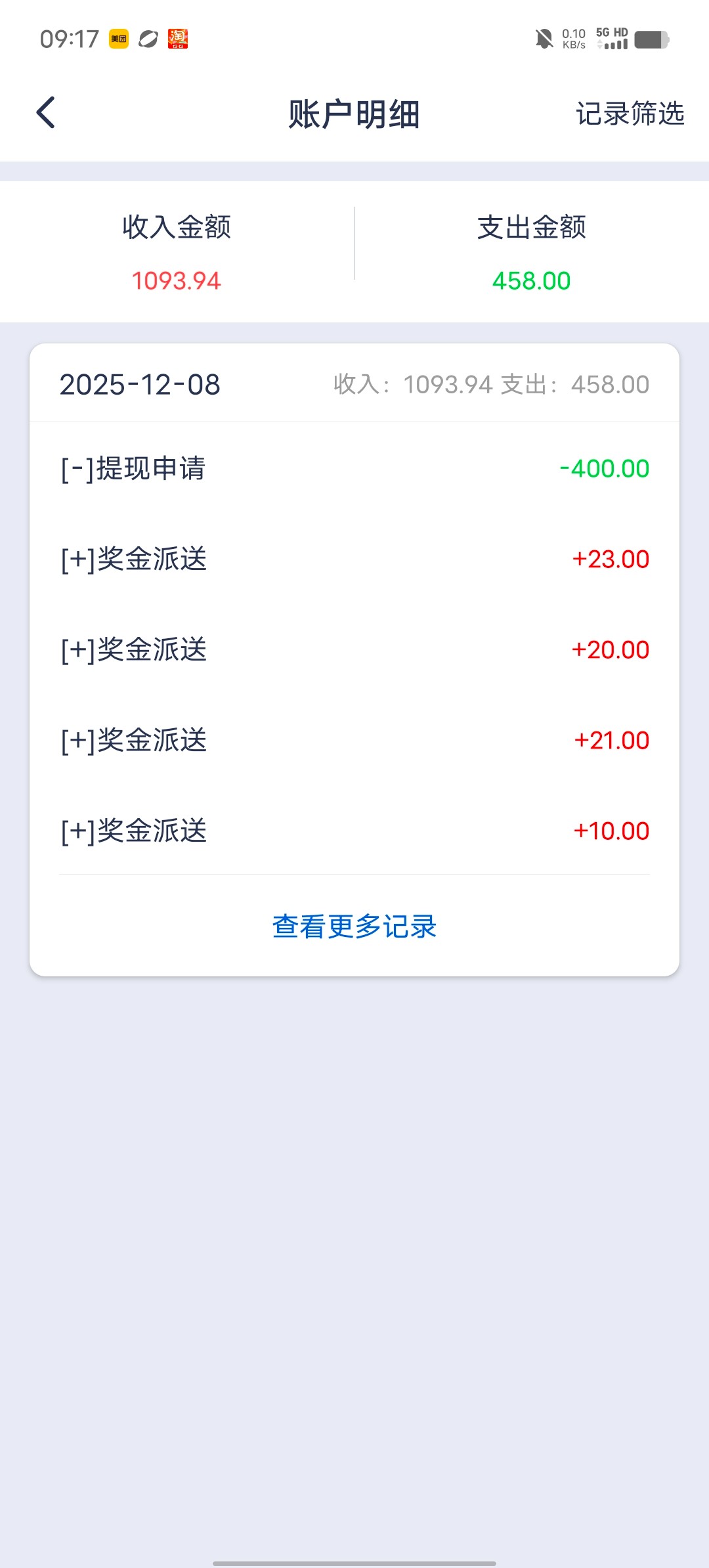
Task: Open the 记录筛选 record filter
Action: point(630,114)
